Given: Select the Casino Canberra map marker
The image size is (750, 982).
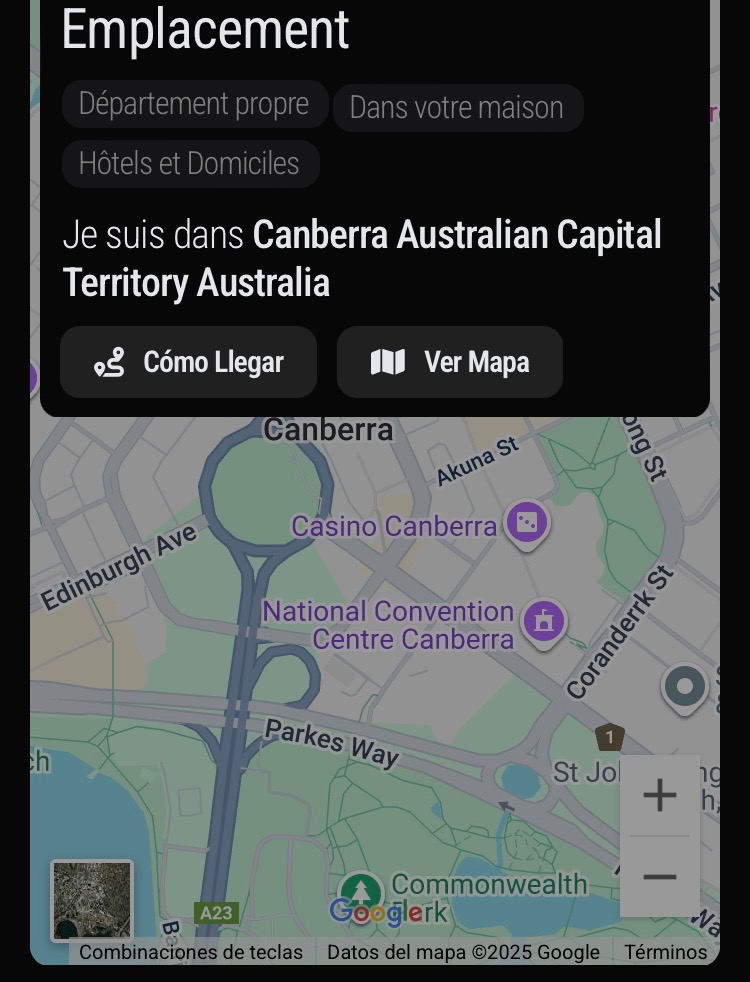Looking at the screenshot, I should click(526, 523).
